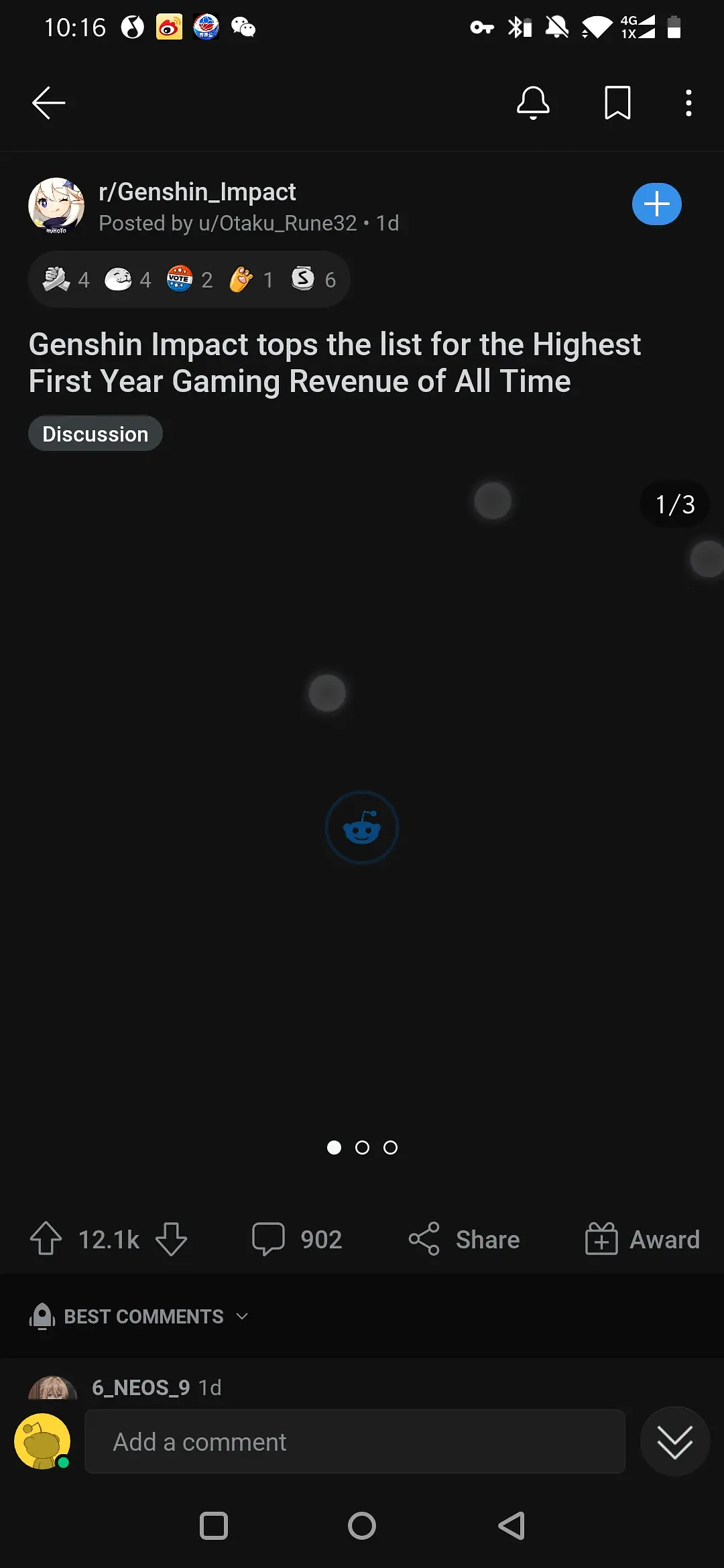This screenshot has width=724, height=1568.
Task: View the post's awards row
Action: click(x=189, y=279)
